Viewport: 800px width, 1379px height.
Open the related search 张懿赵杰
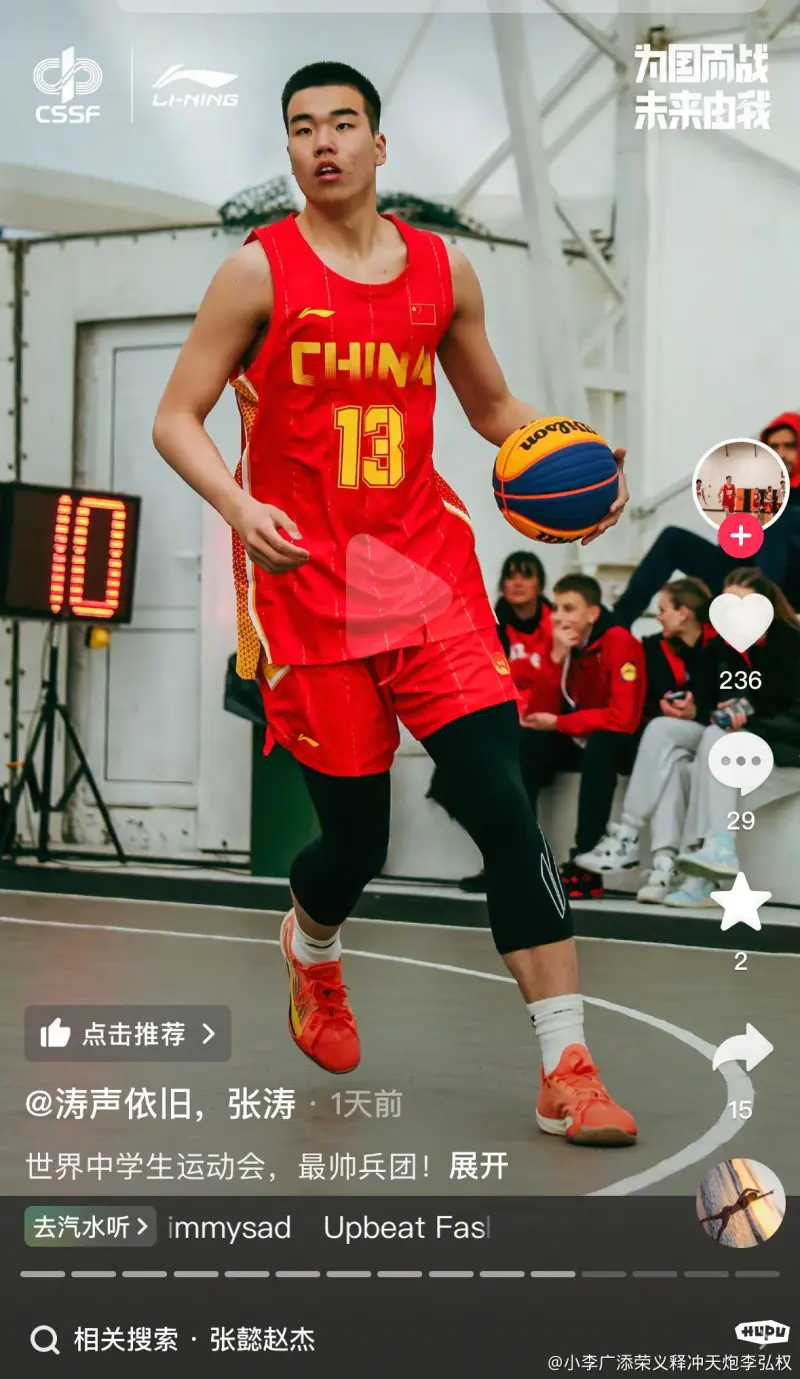point(262,1339)
